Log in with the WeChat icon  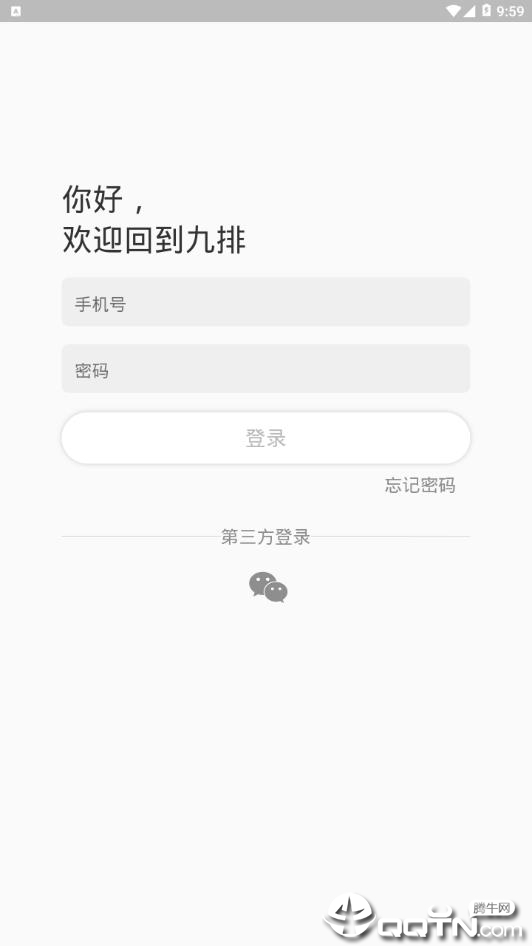pyautogui.click(x=268, y=587)
